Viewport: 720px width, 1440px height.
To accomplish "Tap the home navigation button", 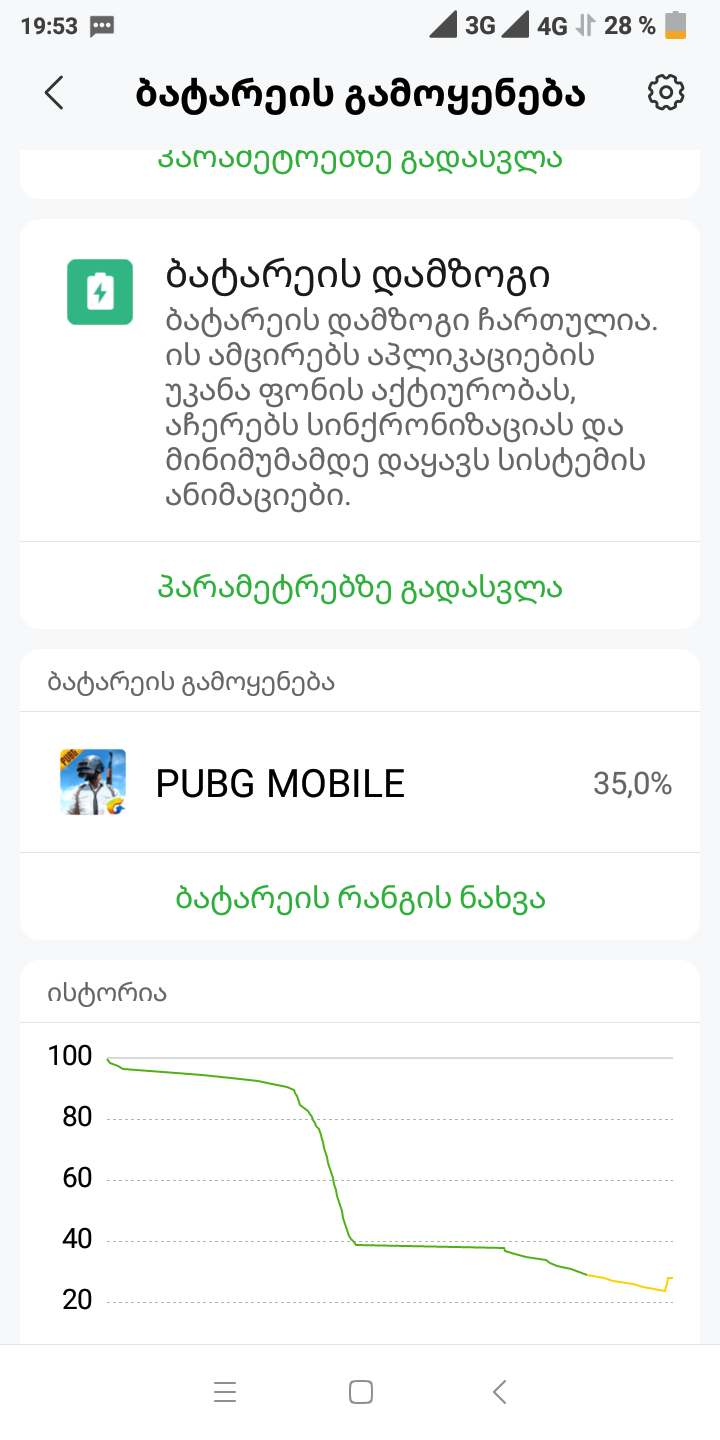I will [360, 1391].
